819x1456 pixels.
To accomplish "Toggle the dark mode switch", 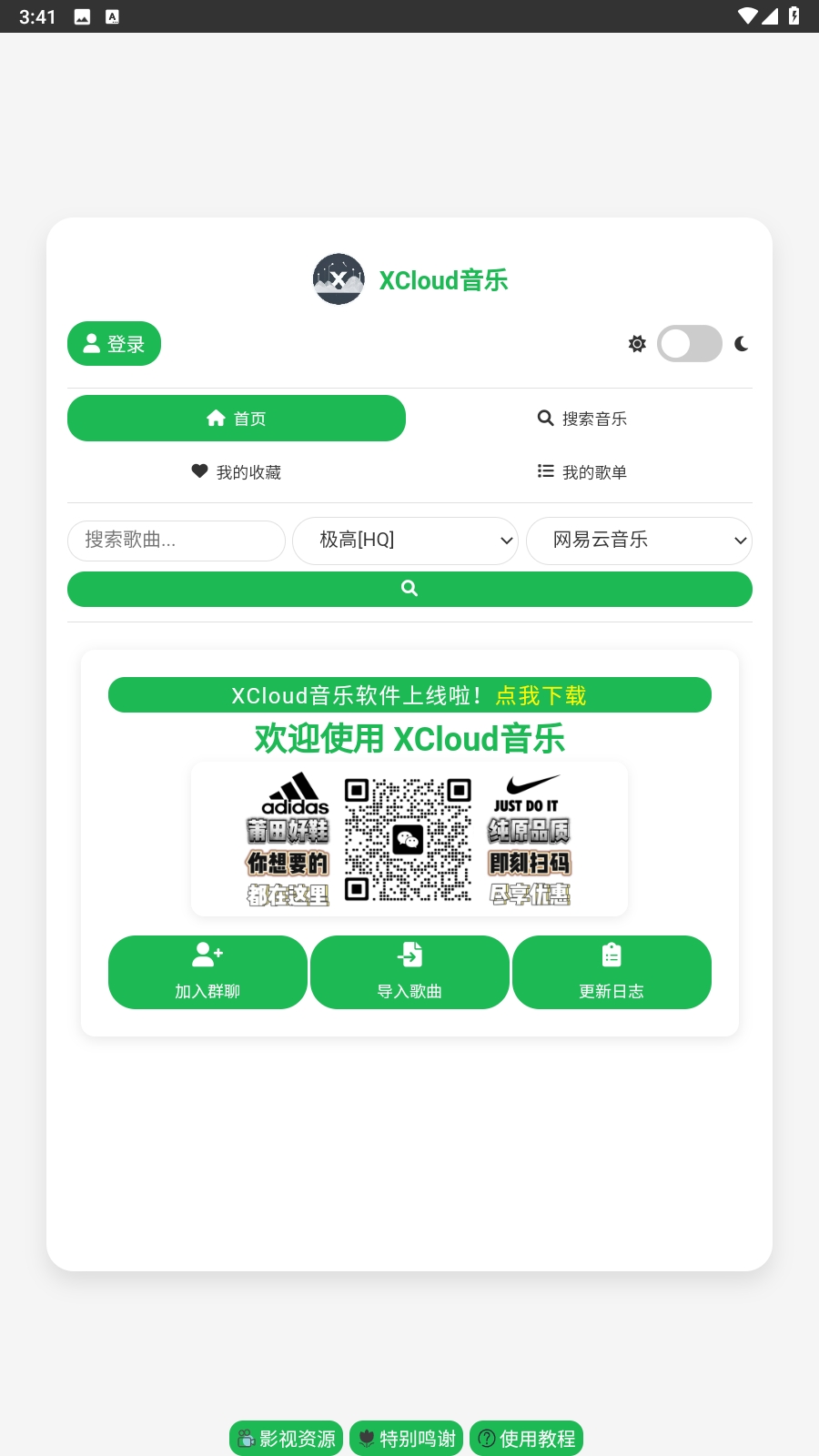I will [689, 343].
